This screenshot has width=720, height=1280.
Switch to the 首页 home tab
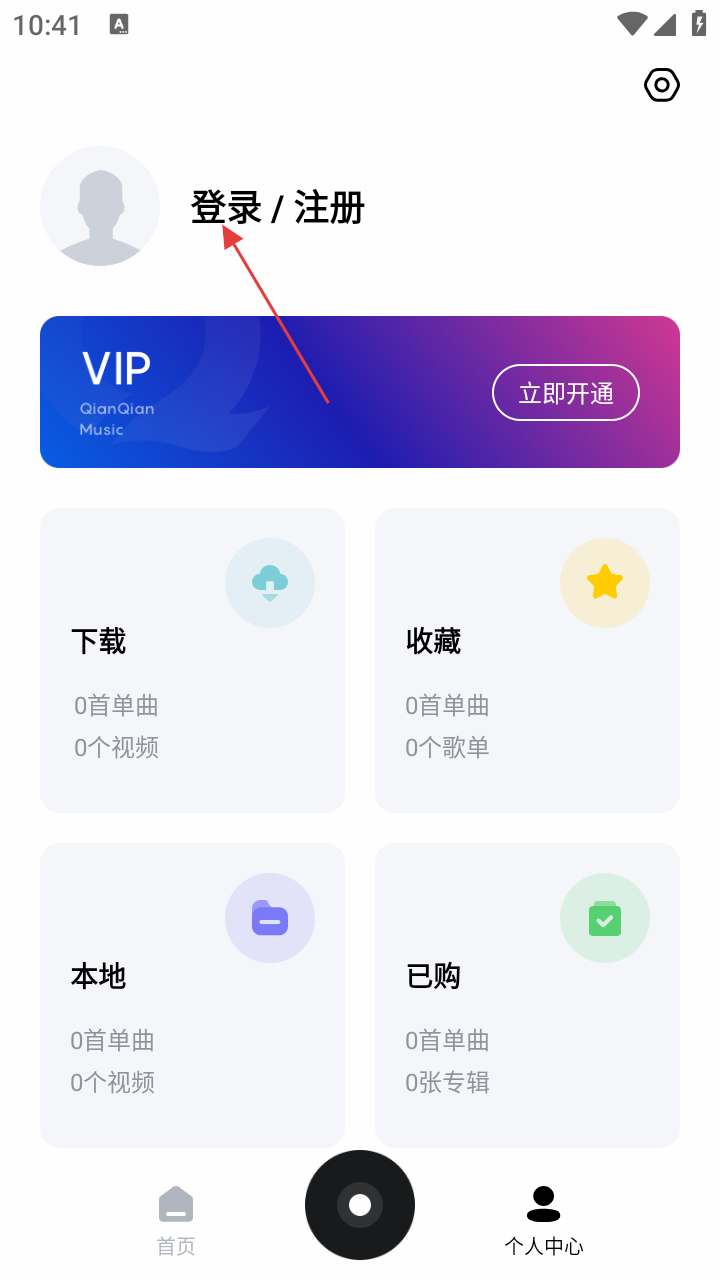click(176, 1218)
